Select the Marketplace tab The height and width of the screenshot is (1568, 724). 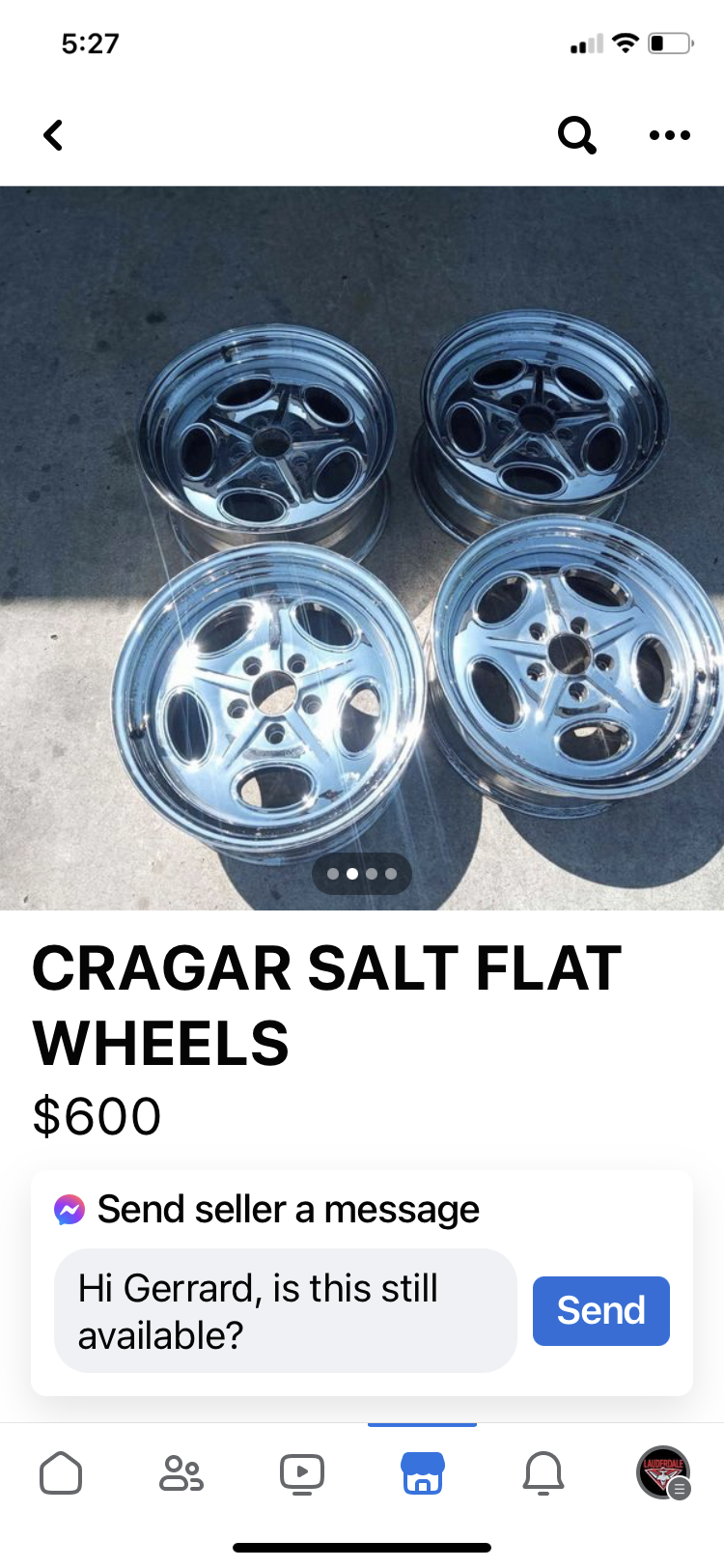423,1473
